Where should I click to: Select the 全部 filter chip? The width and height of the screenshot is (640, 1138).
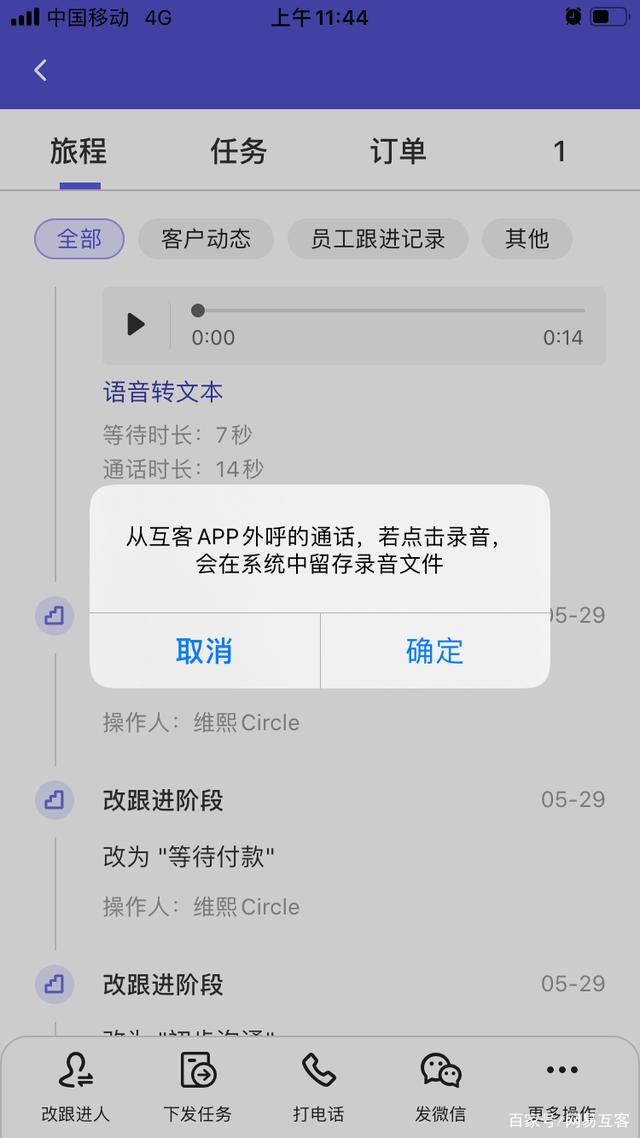pos(79,239)
